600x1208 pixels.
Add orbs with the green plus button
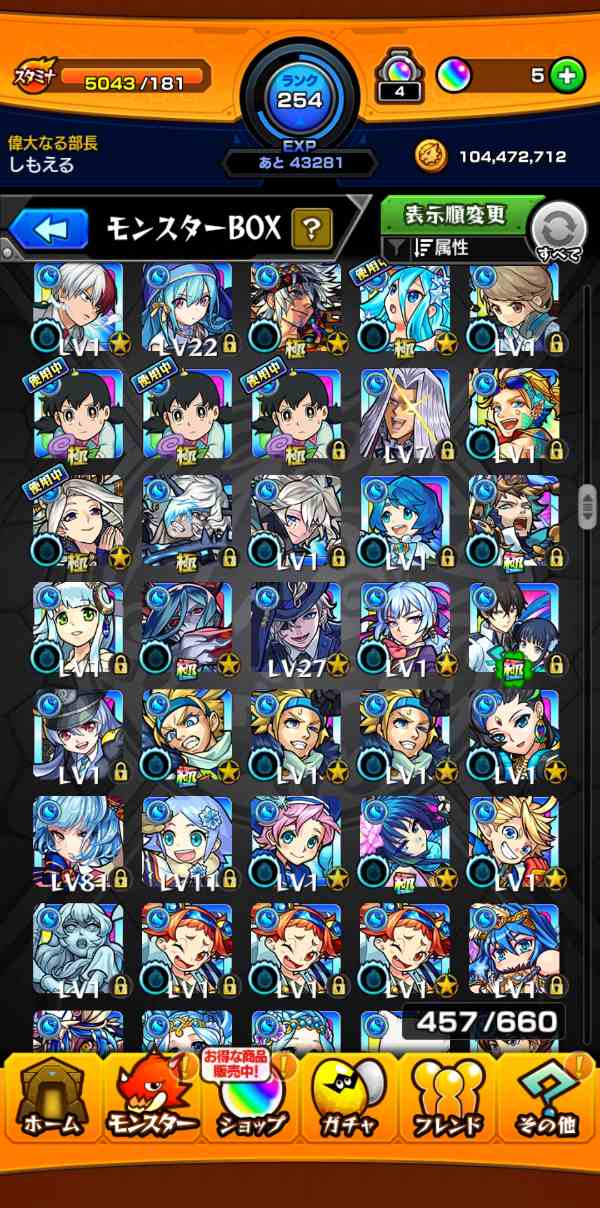point(567,75)
